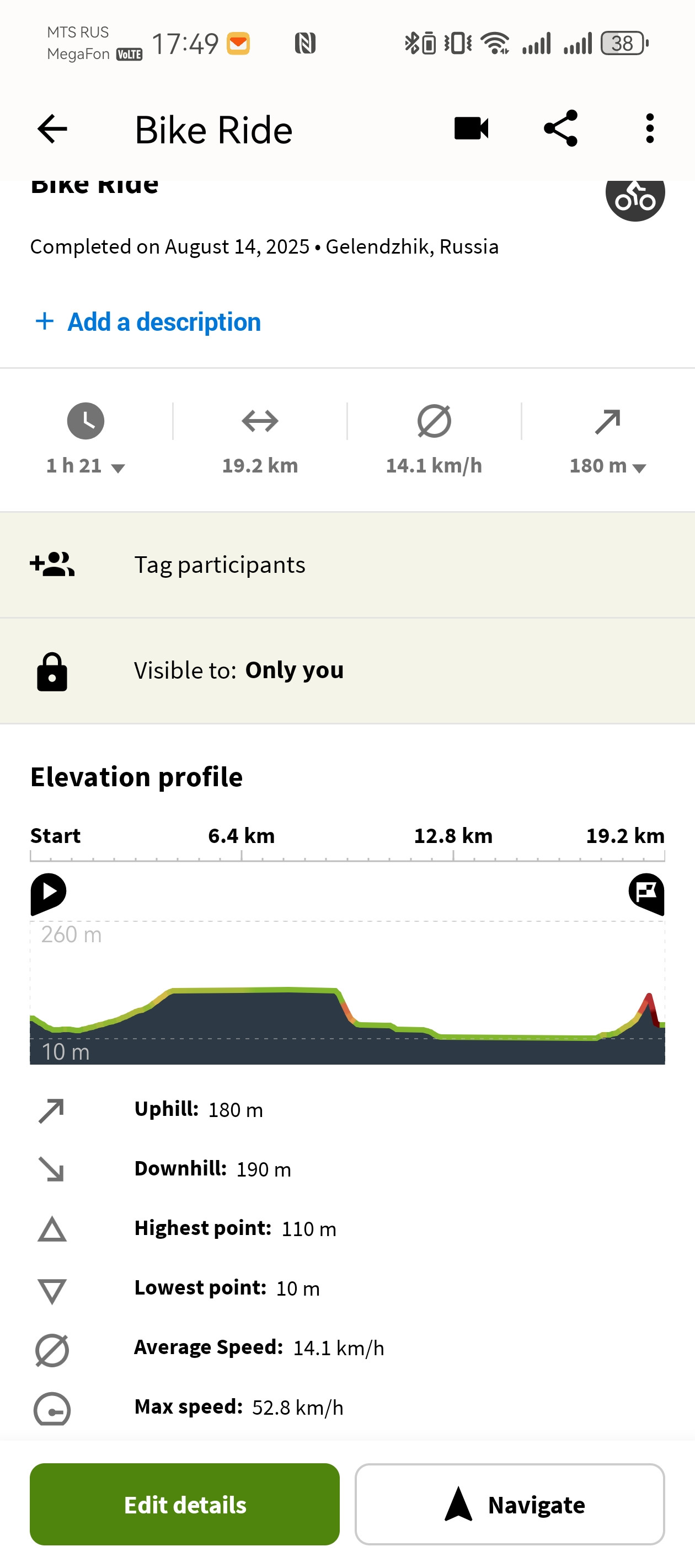Open the video camera icon
The image size is (695, 1568).
coord(472,128)
